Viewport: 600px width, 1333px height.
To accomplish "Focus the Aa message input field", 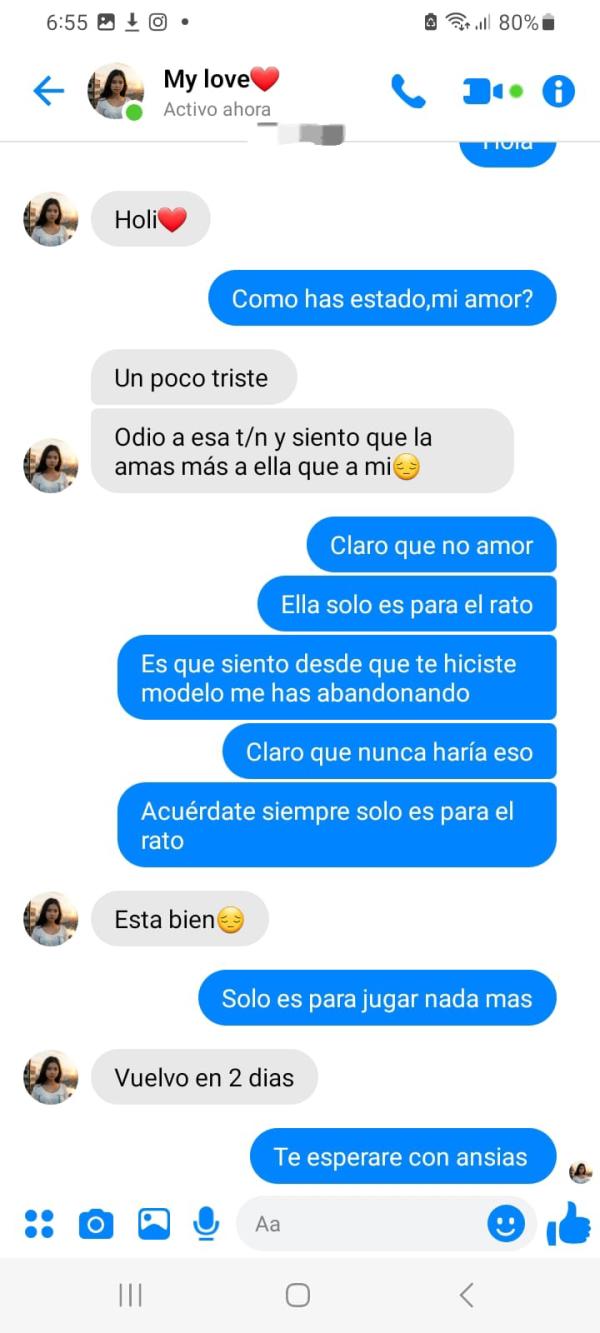I will click(x=360, y=1223).
